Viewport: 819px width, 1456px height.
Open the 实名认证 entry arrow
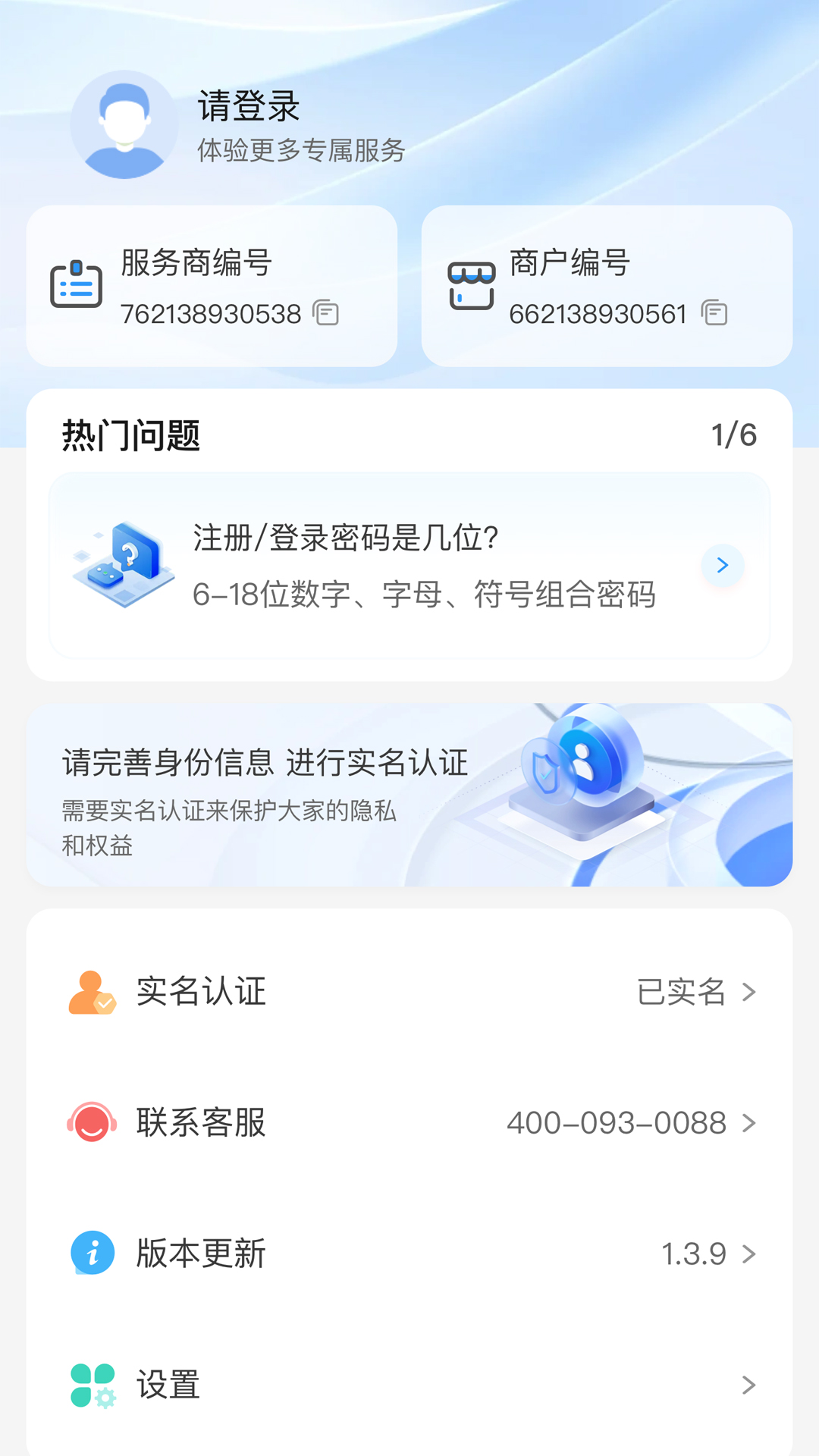(750, 990)
